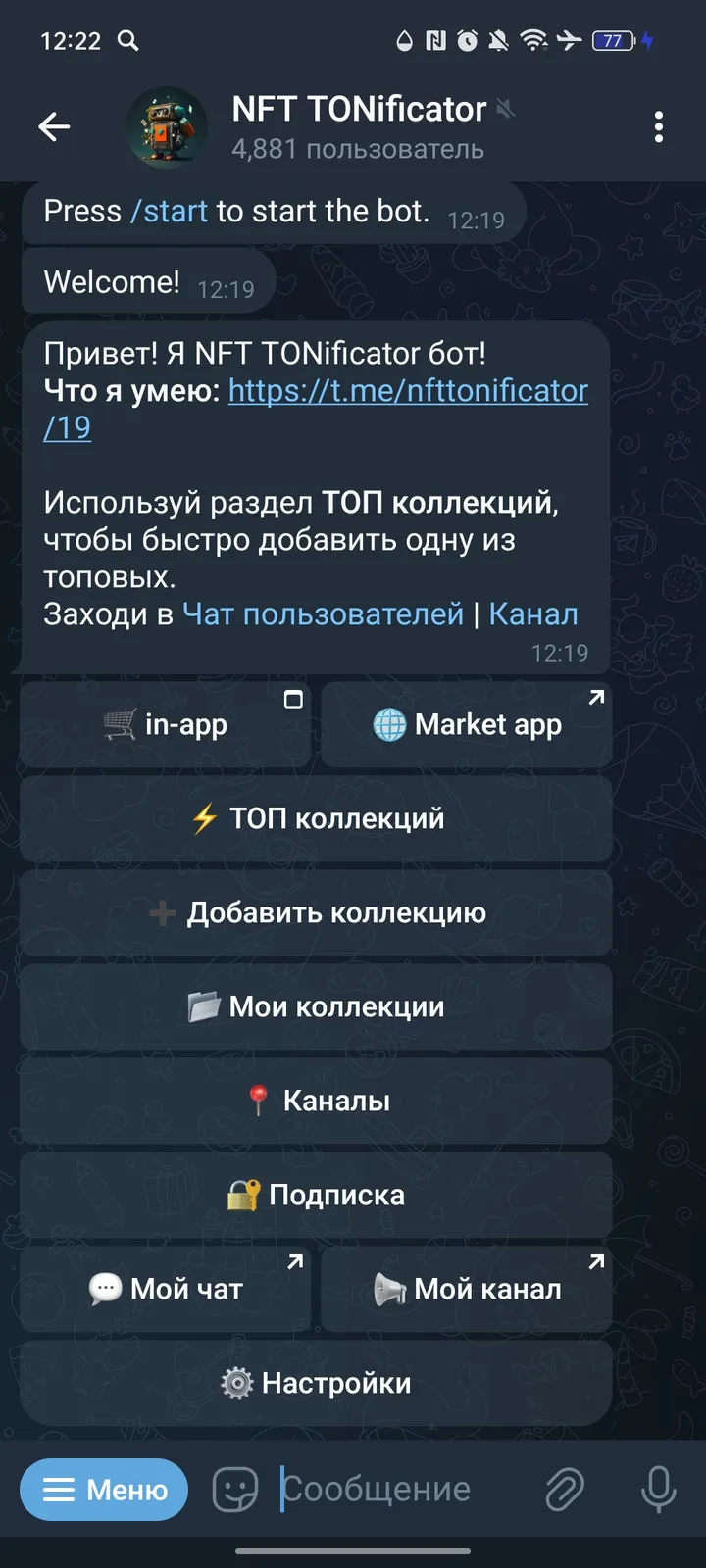Viewport: 706px width, 1568px height.
Task: Expand the in-app mini window icon
Action: (293, 698)
